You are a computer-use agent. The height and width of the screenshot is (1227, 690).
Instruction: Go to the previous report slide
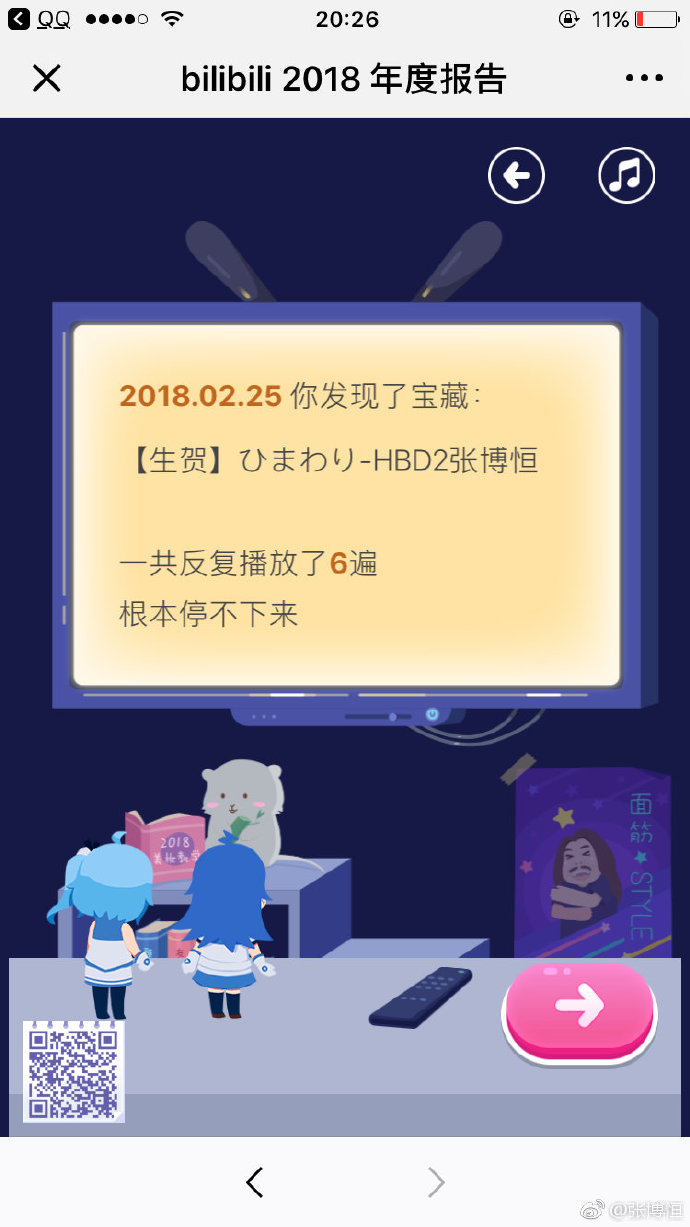click(516, 176)
